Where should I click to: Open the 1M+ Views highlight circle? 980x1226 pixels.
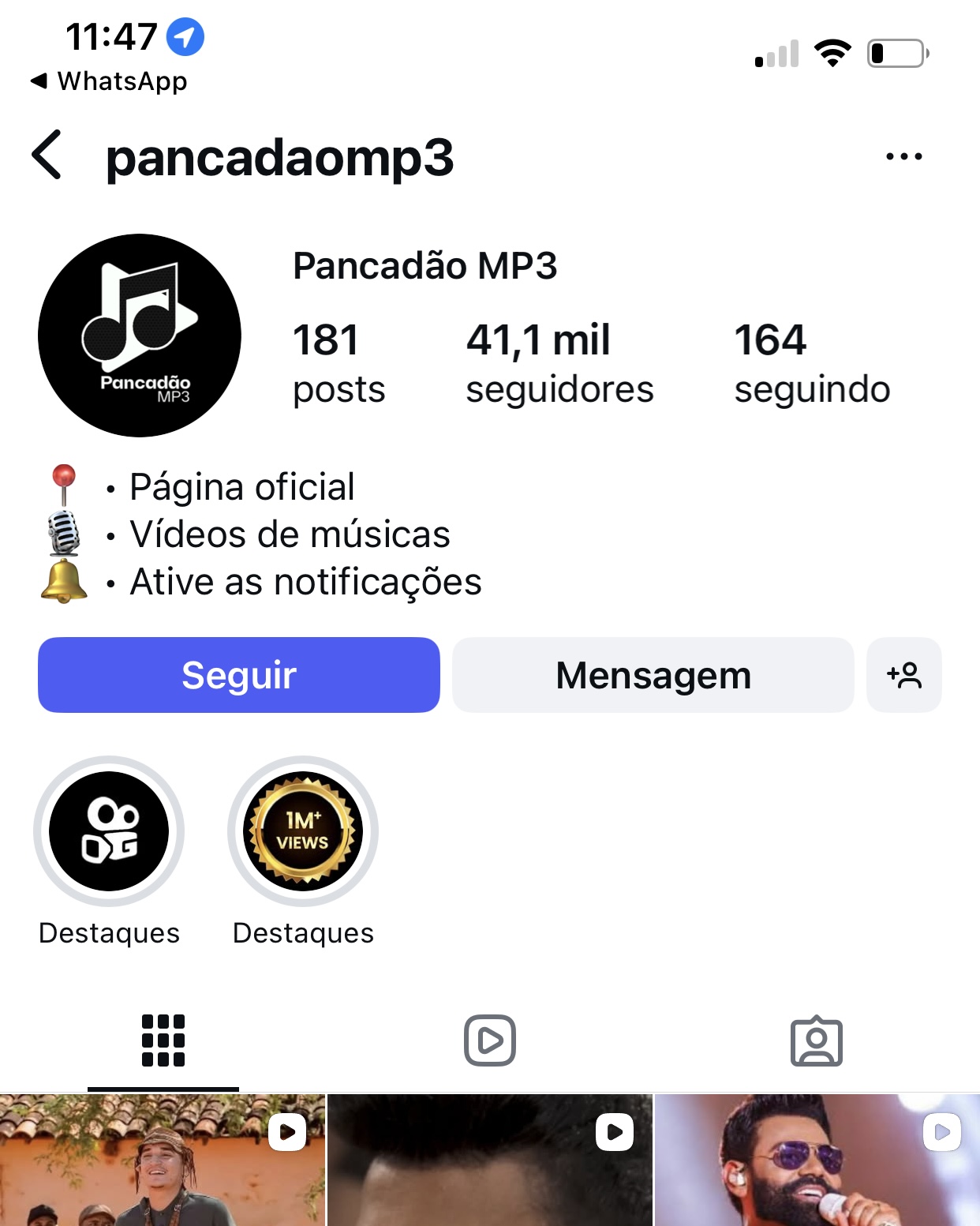tap(302, 831)
